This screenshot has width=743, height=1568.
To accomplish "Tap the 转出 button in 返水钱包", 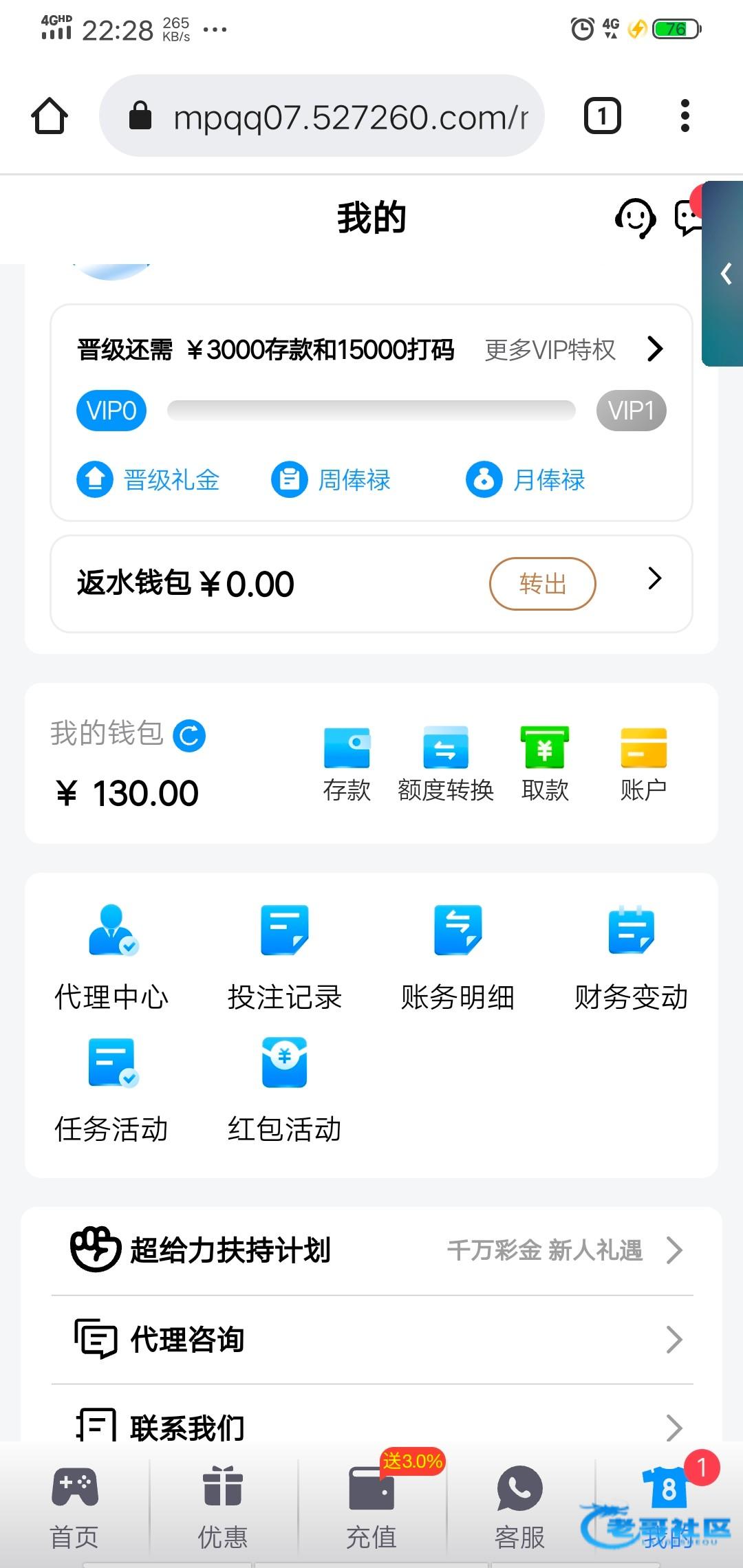I will coord(542,584).
